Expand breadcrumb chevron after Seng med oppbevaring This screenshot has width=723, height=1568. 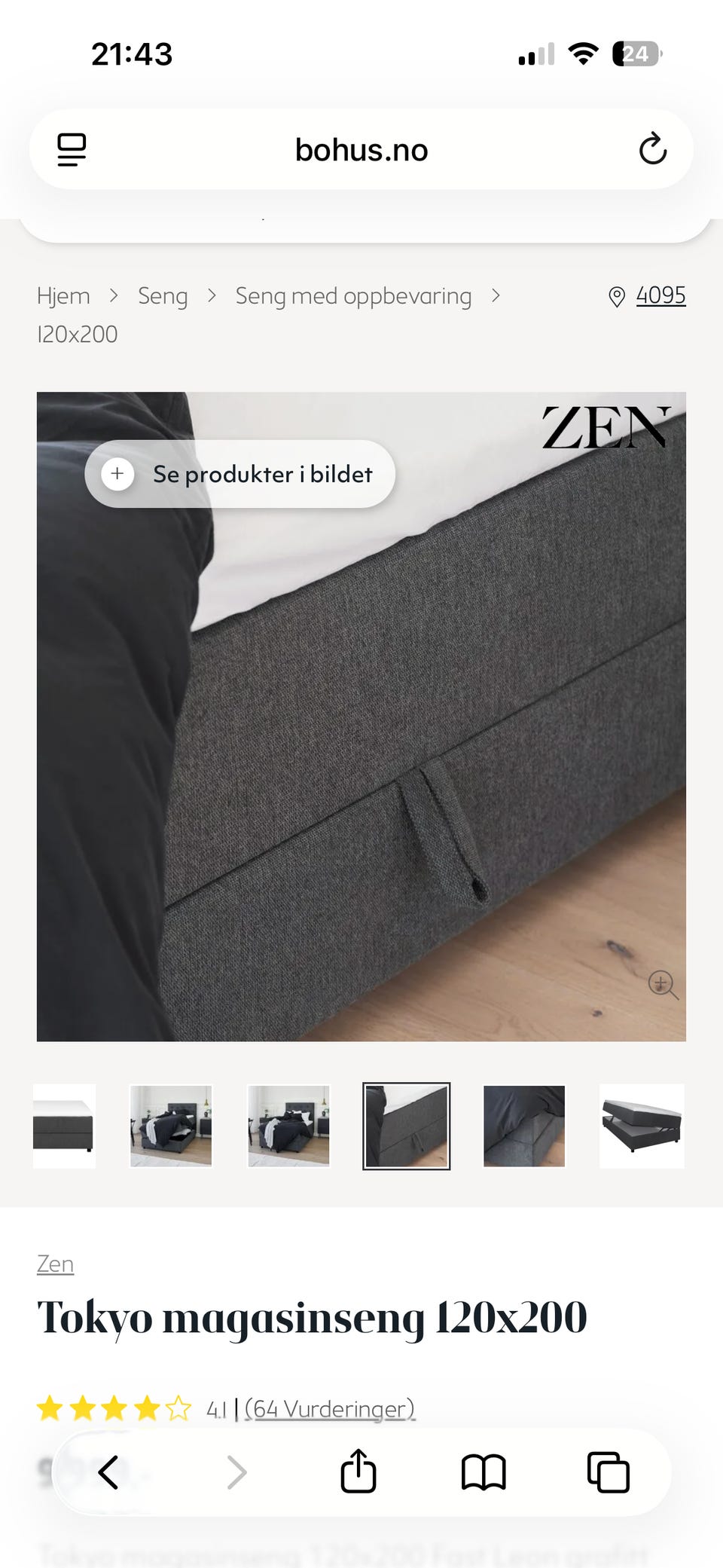[496, 295]
